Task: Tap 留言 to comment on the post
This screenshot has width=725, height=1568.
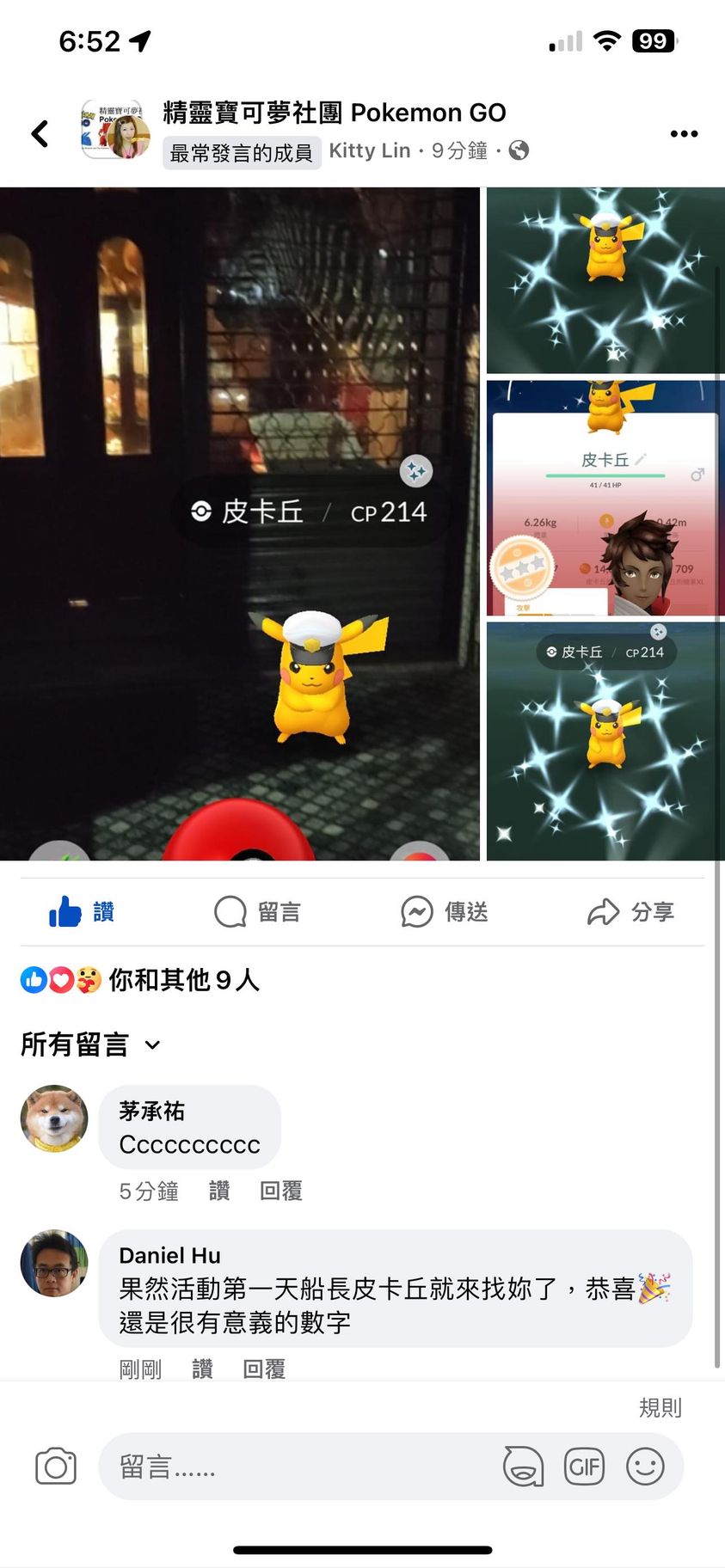Action: click(x=258, y=911)
